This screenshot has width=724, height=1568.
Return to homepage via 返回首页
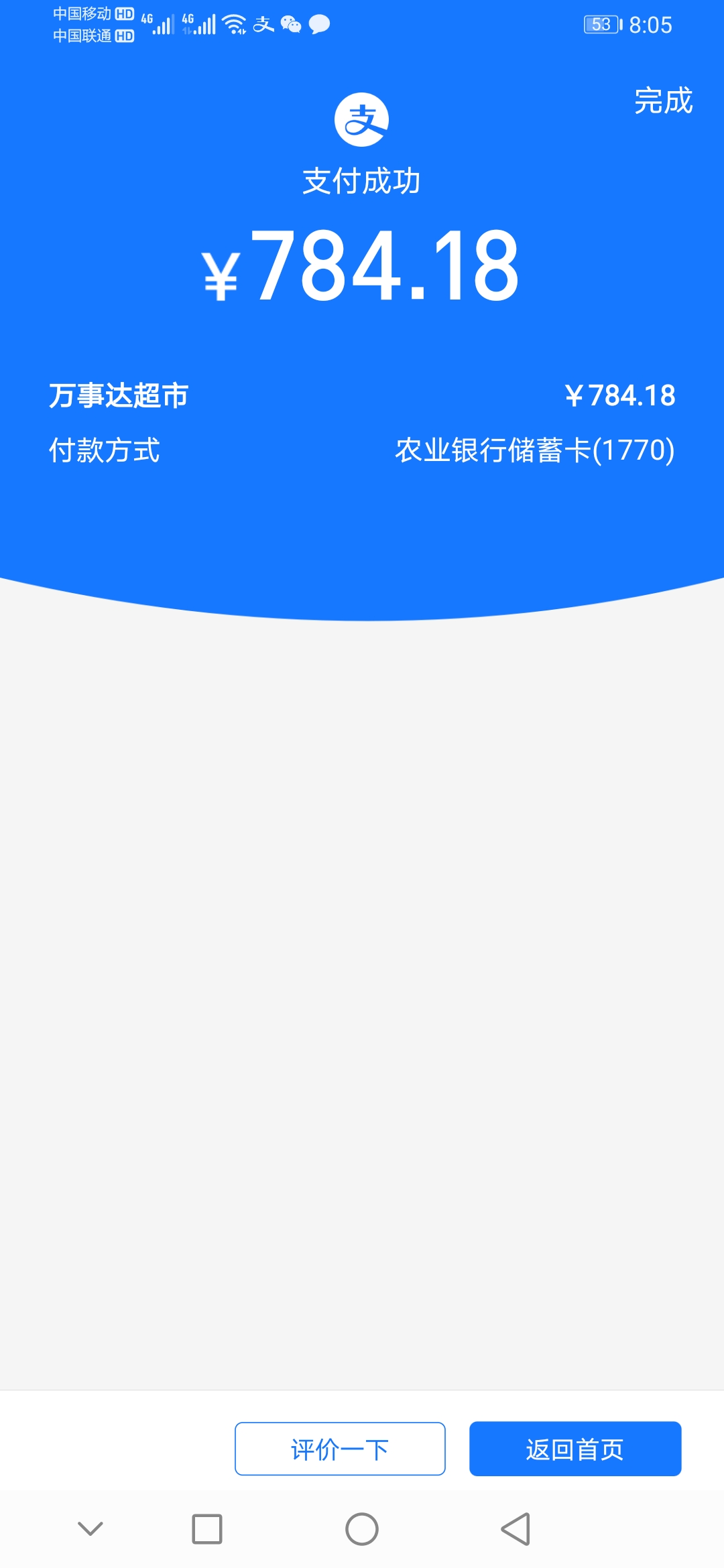(575, 1449)
